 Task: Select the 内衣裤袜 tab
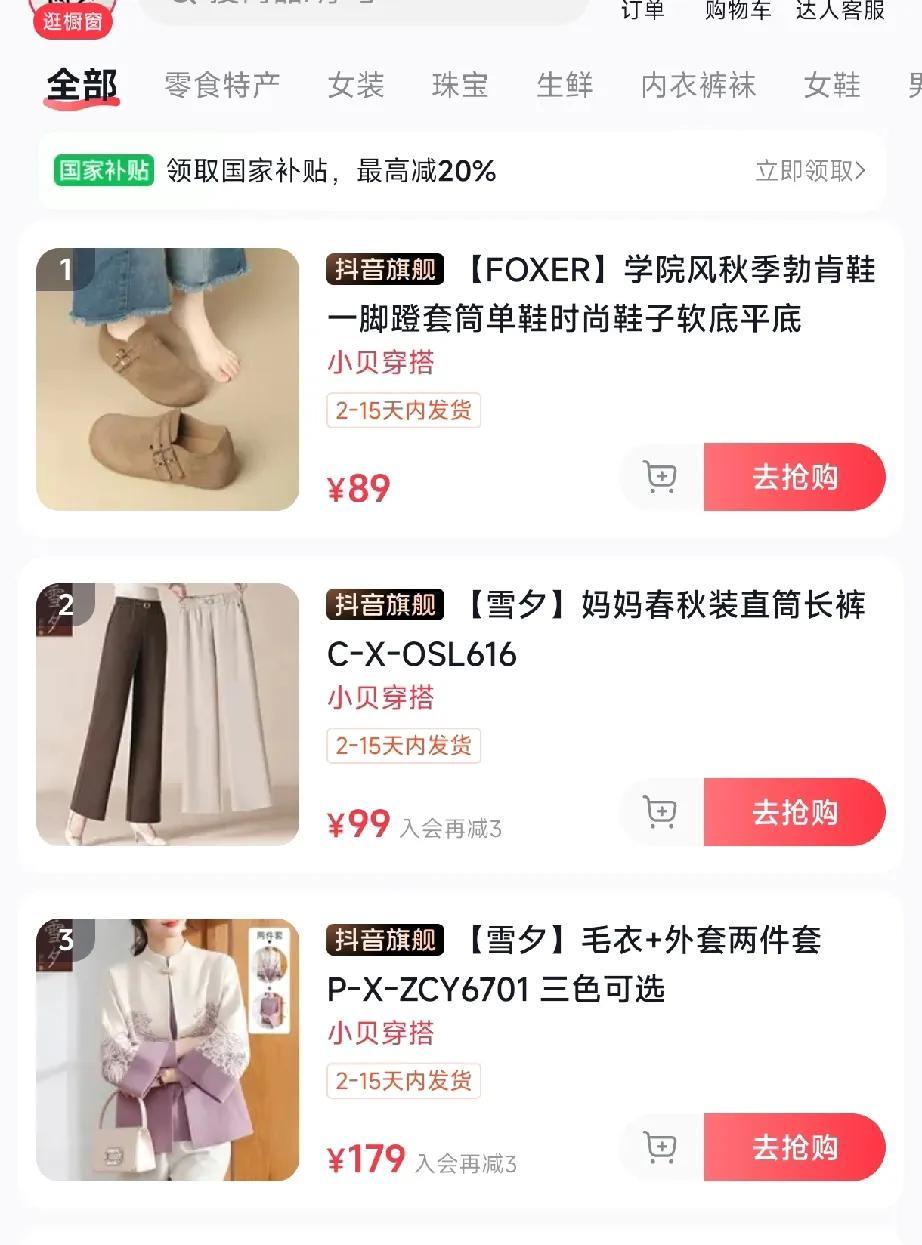pyautogui.click(x=698, y=86)
